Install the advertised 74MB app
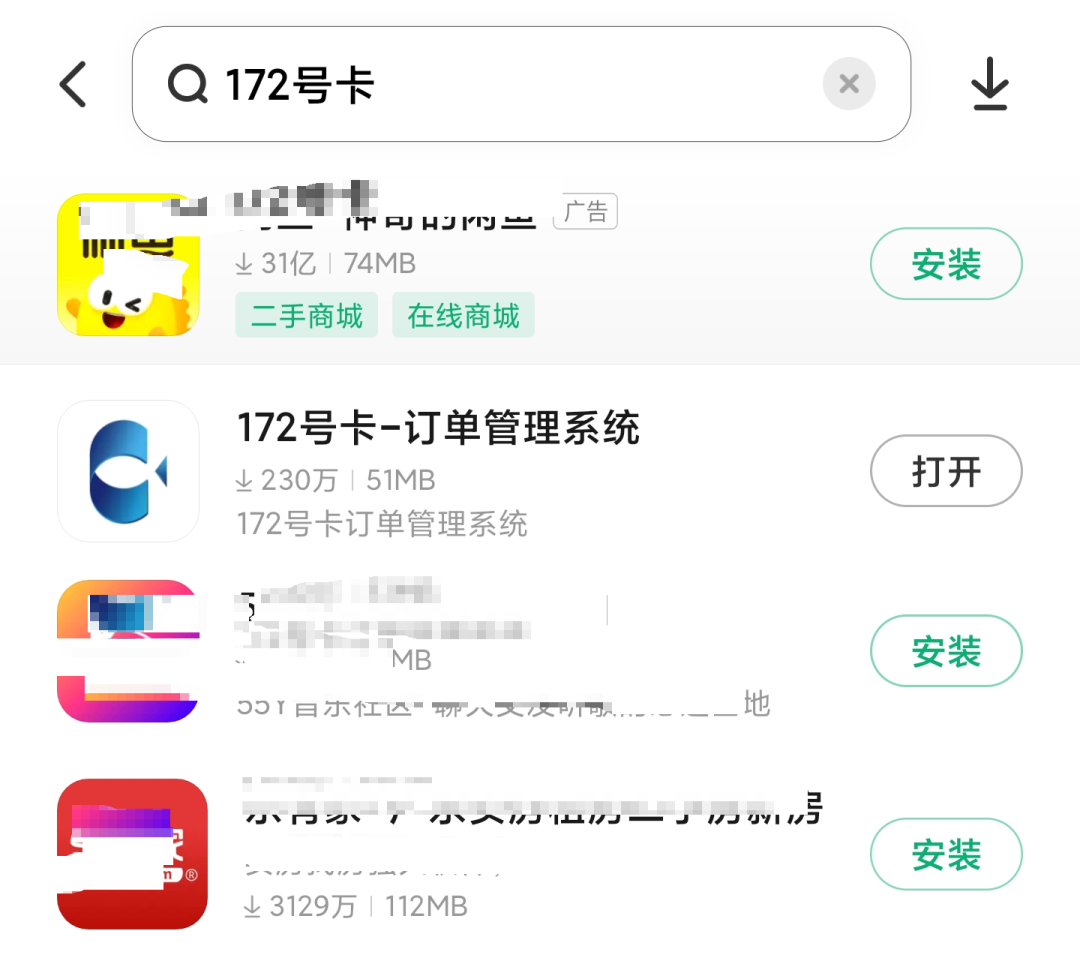 (x=945, y=264)
